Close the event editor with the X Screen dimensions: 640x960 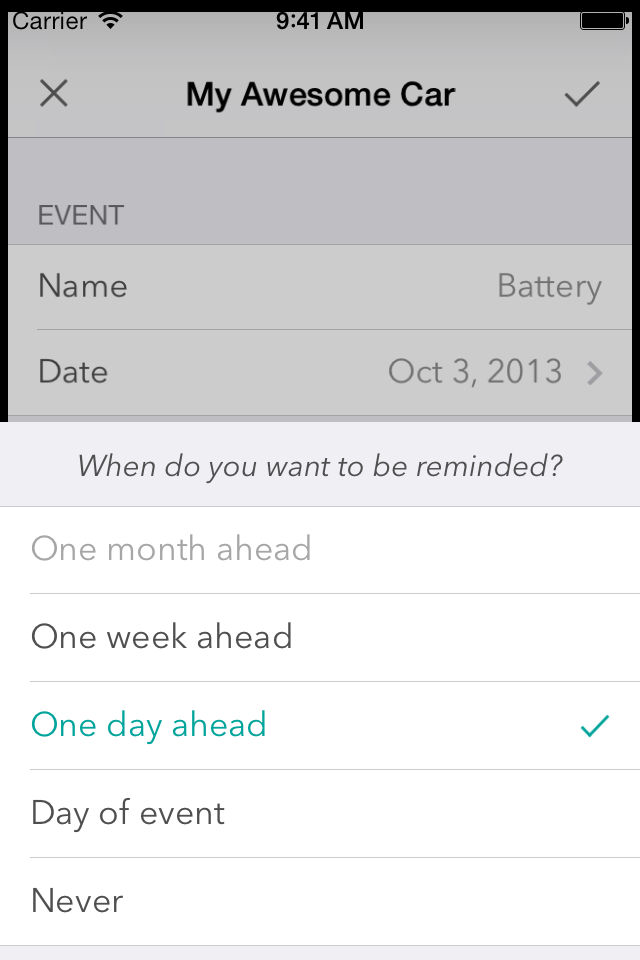pyautogui.click(x=53, y=94)
